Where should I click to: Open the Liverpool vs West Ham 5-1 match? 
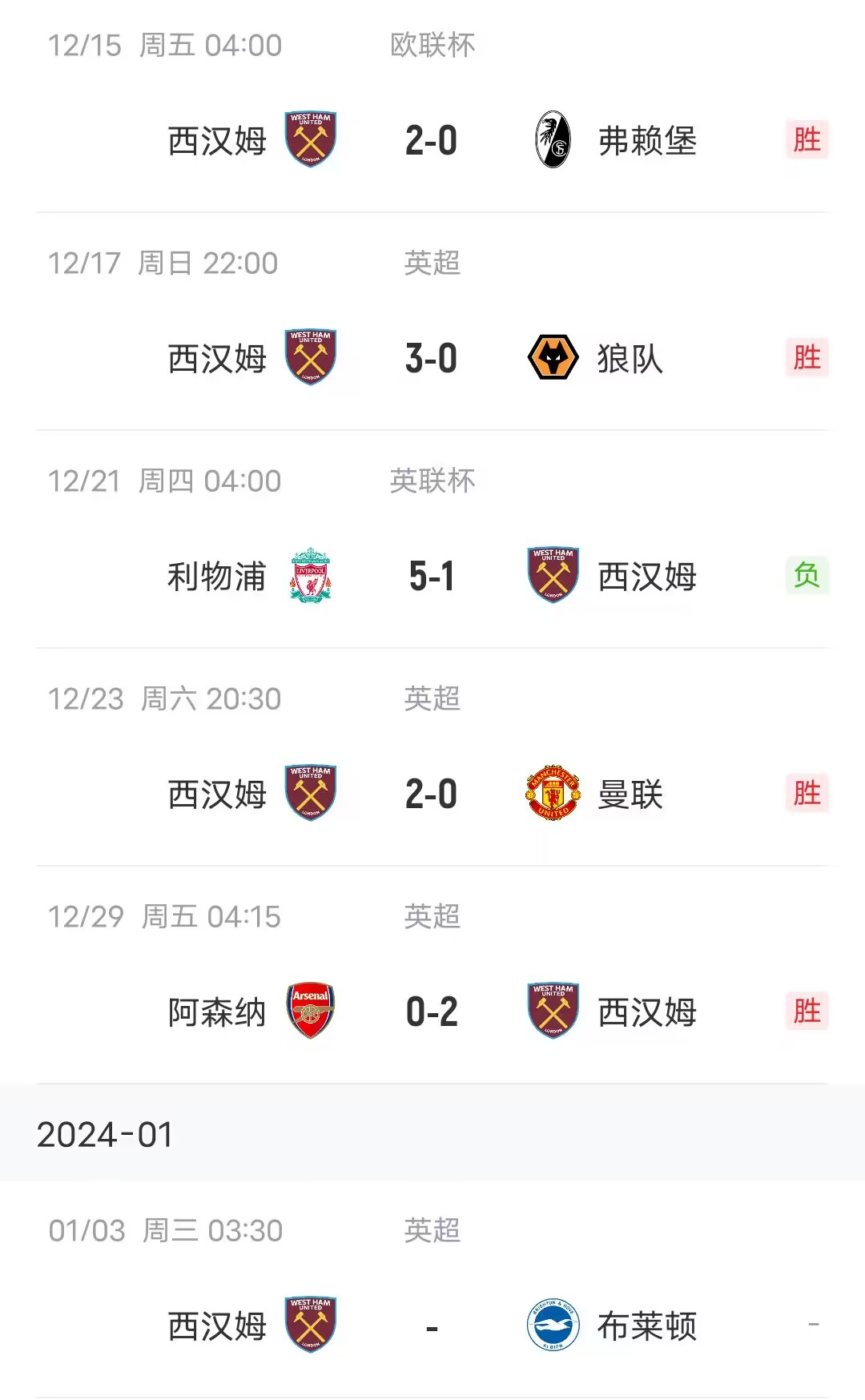click(432, 540)
